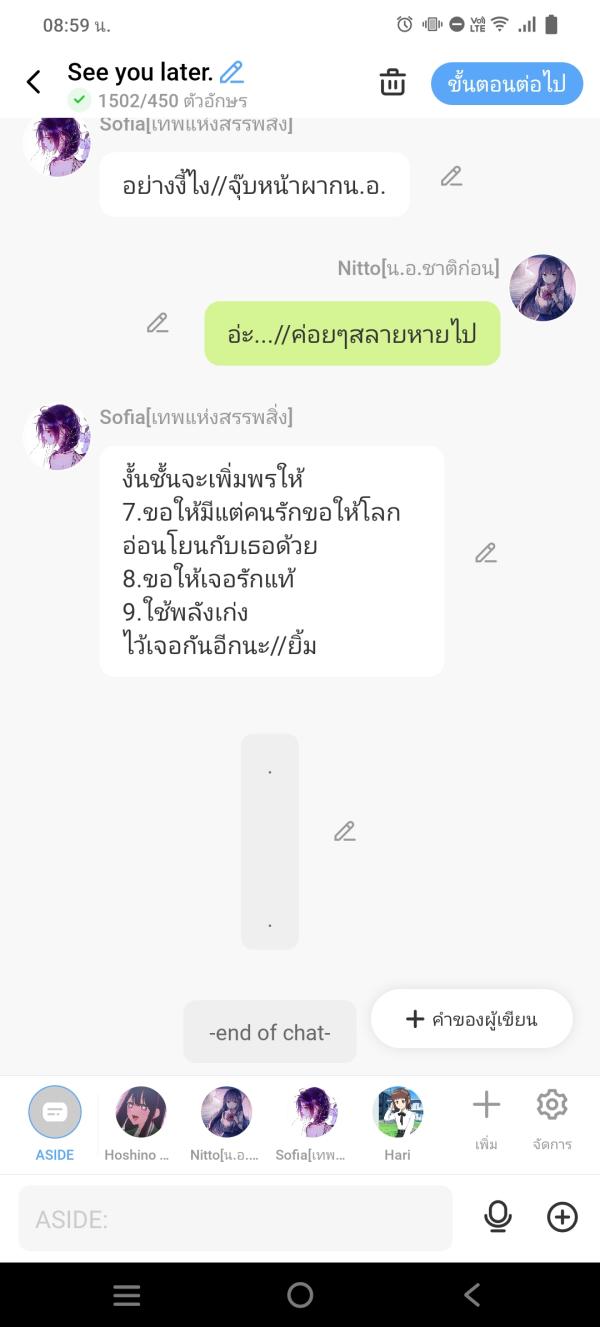The width and height of the screenshot is (600, 1327).
Task: Select the ASIDE speaker
Action: point(55,1113)
